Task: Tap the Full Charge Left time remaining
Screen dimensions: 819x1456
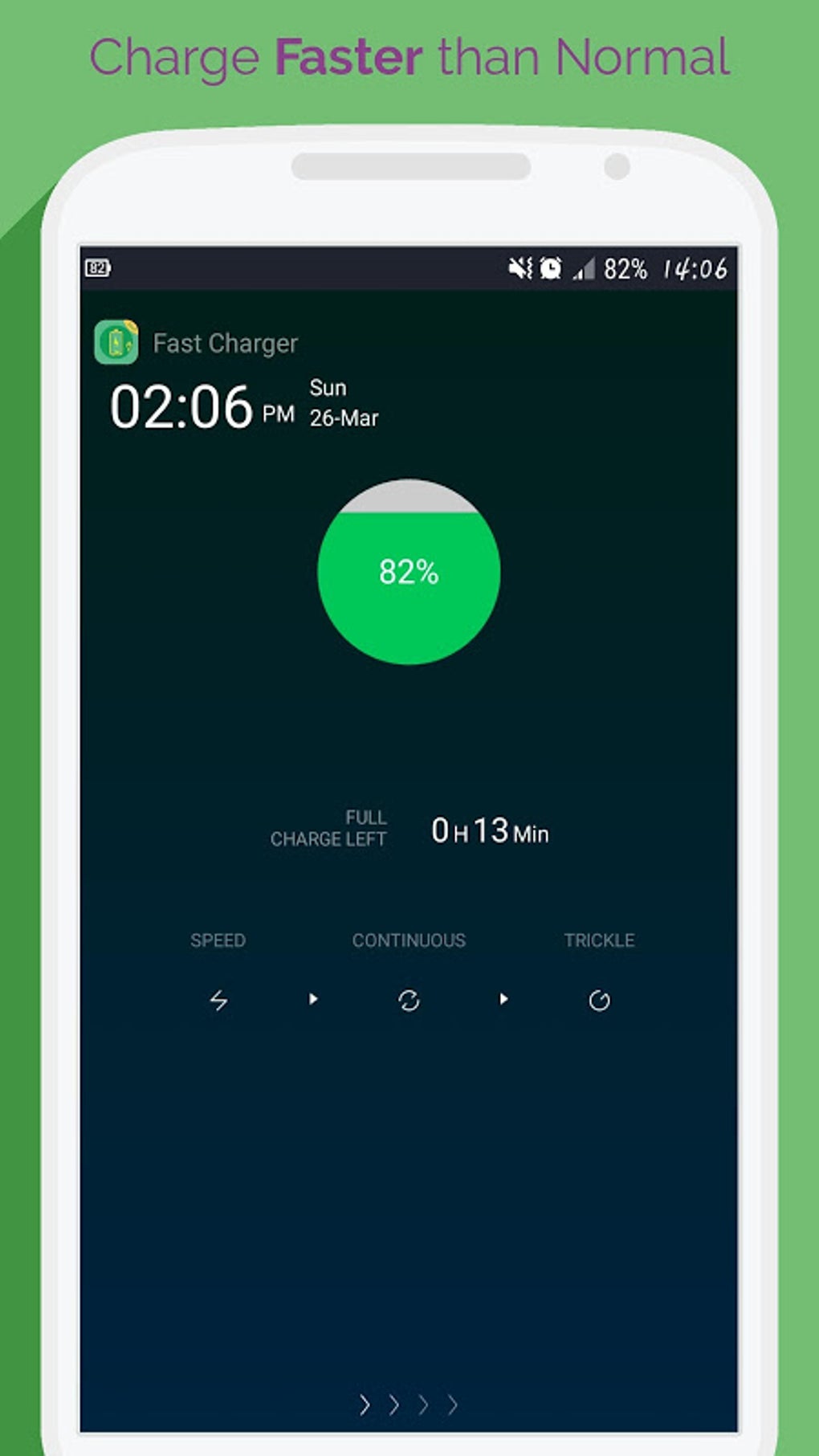Action: pyautogui.click(x=488, y=831)
